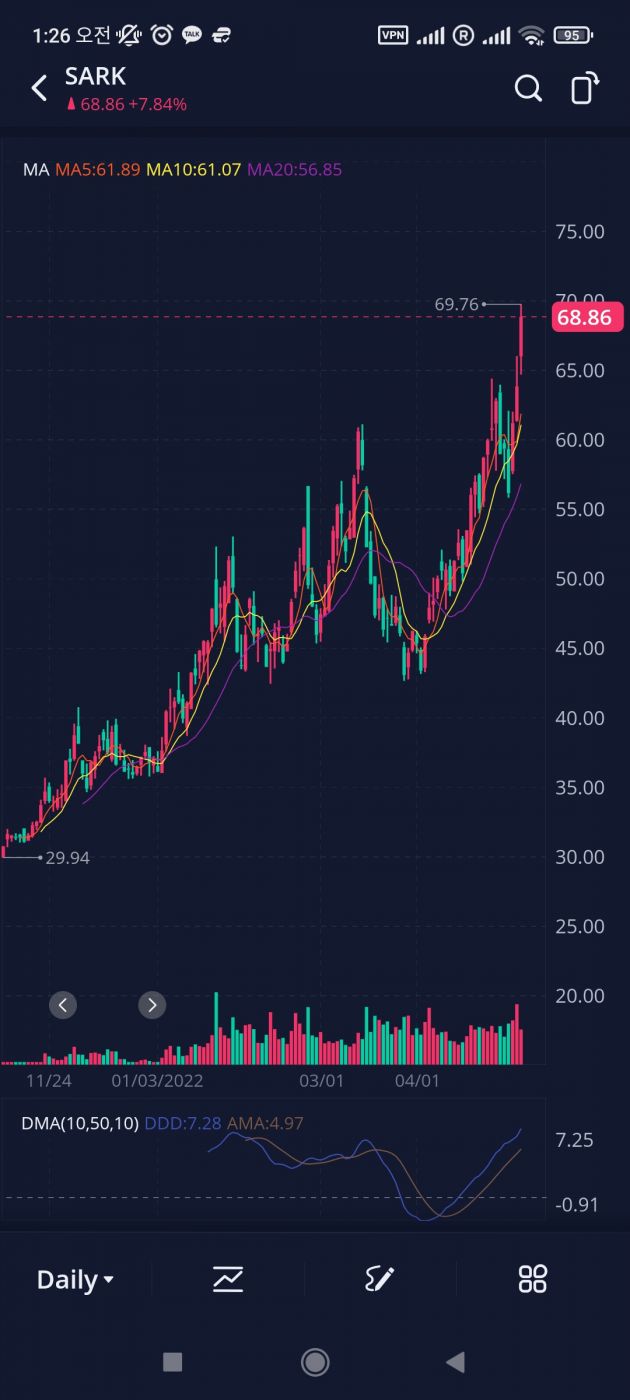Open the Daily timeframe dropdown

(x=75, y=1280)
